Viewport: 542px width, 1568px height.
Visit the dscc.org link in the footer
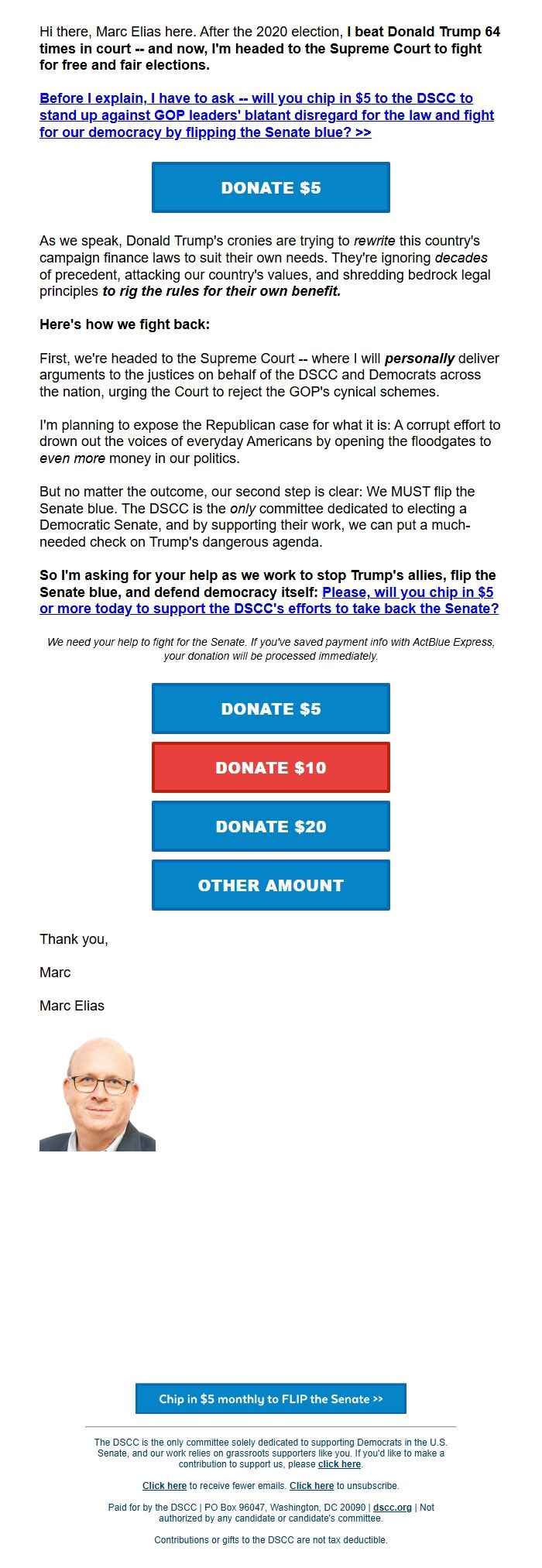coord(392,1508)
